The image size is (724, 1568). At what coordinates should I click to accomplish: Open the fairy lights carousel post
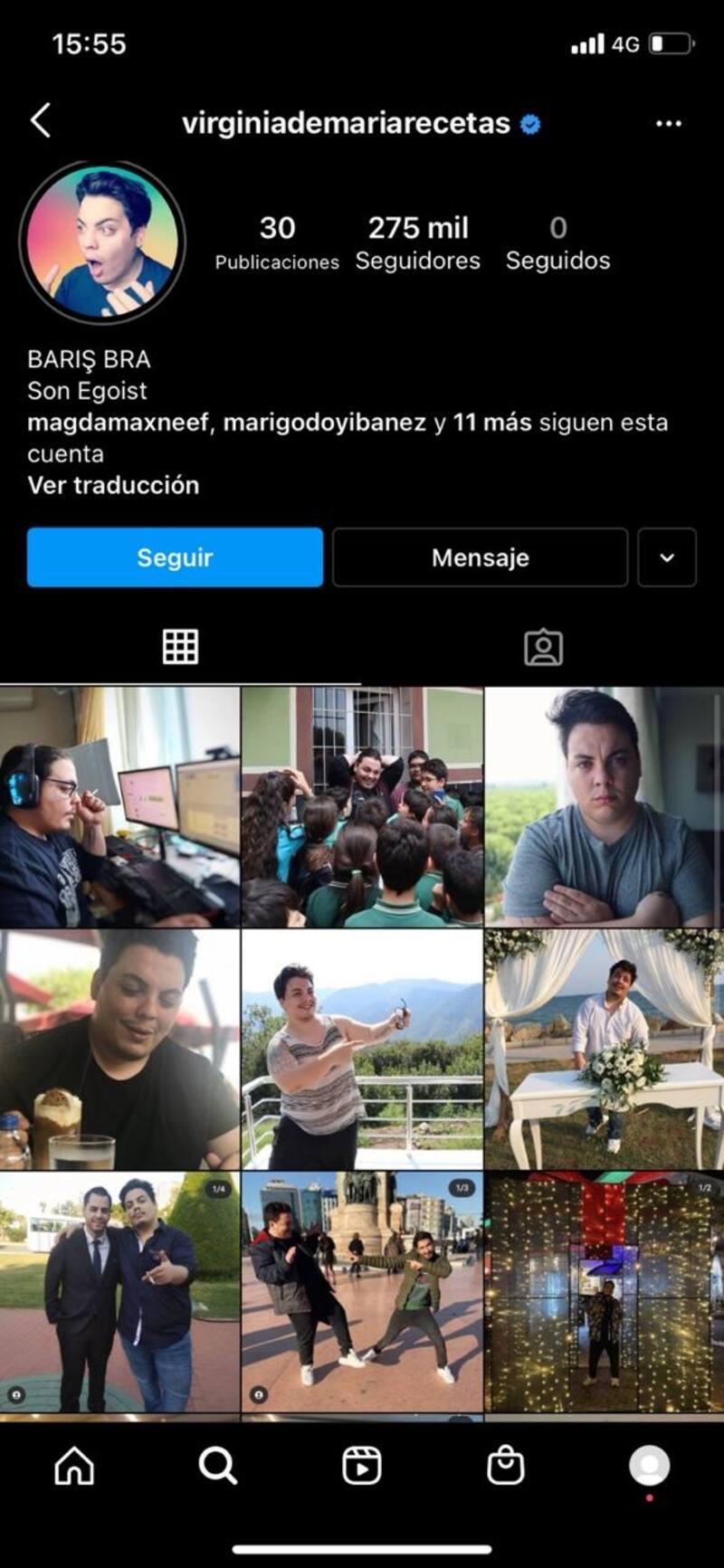(x=604, y=1292)
